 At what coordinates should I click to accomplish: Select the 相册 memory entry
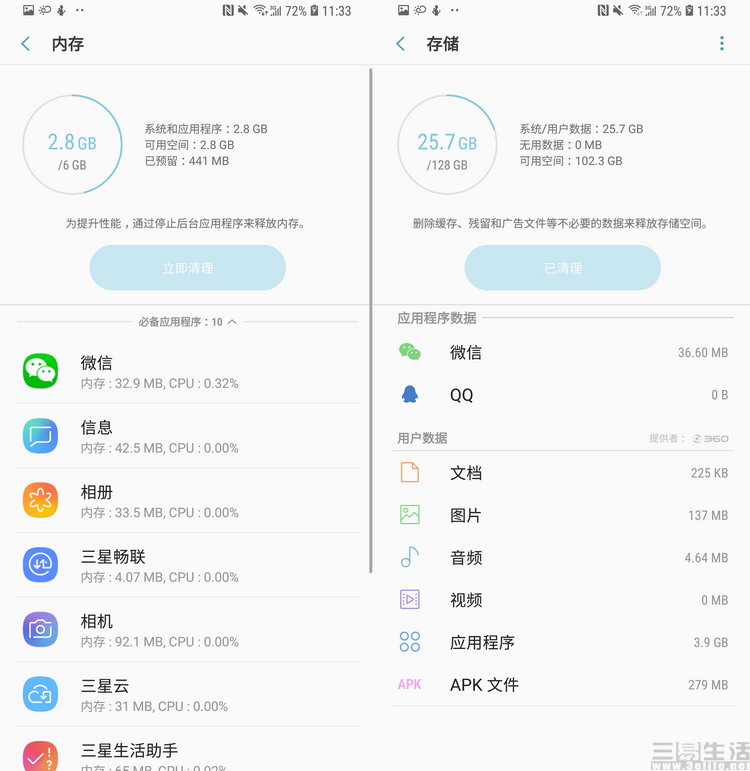(x=188, y=501)
